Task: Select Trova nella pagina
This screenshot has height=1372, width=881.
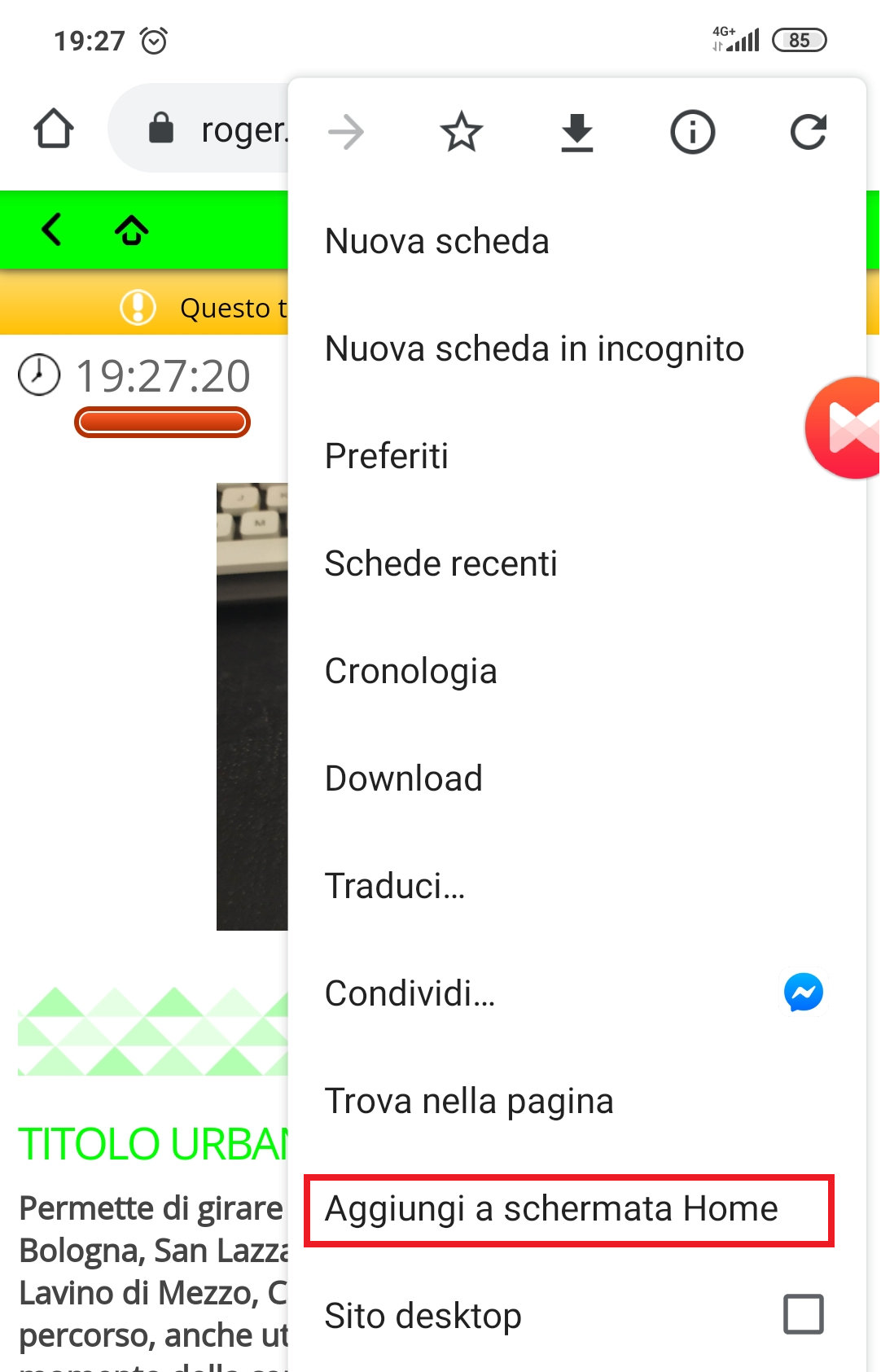Action: (469, 1102)
